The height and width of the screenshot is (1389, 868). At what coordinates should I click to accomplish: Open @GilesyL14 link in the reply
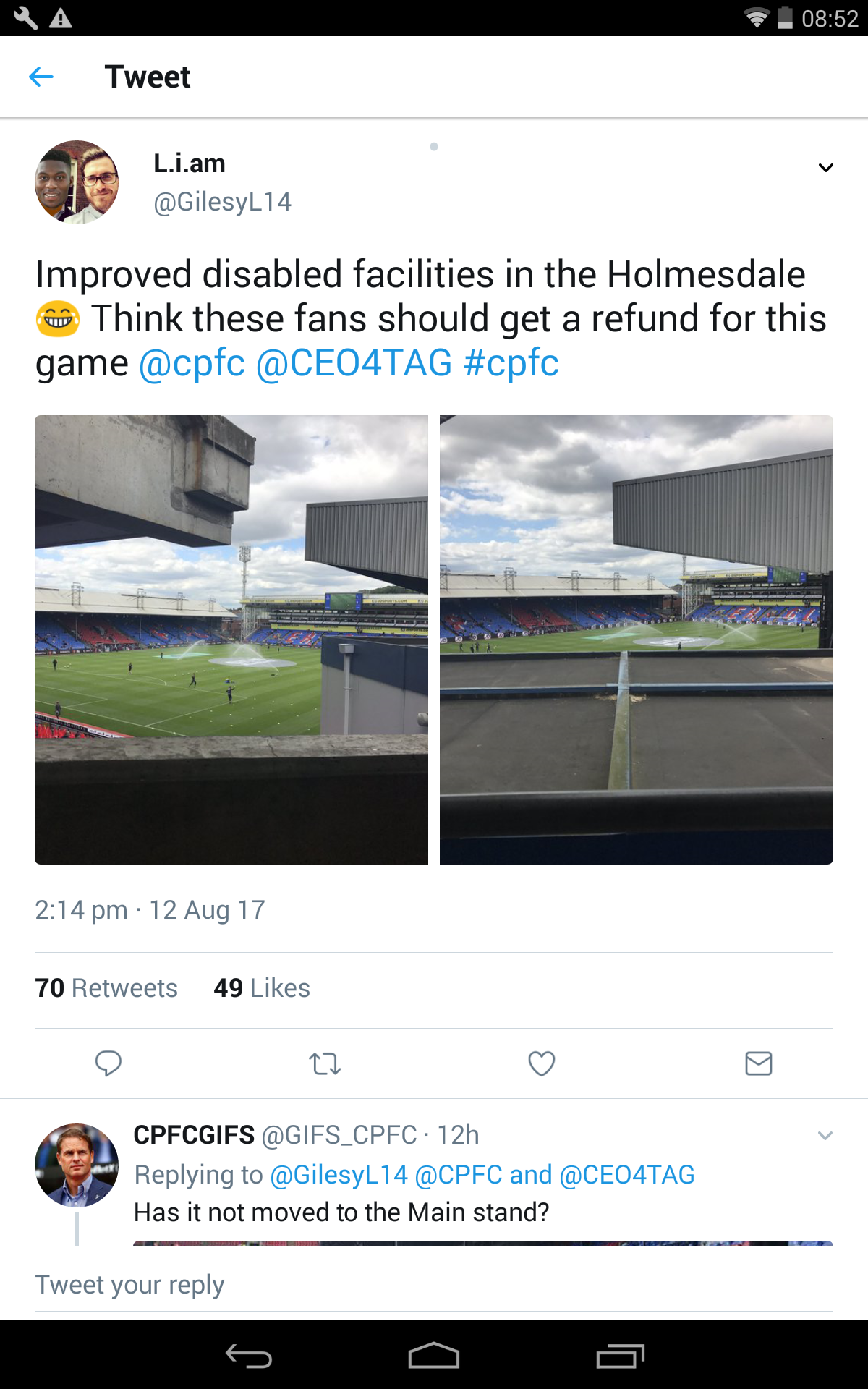click(x=339, y=1175)
